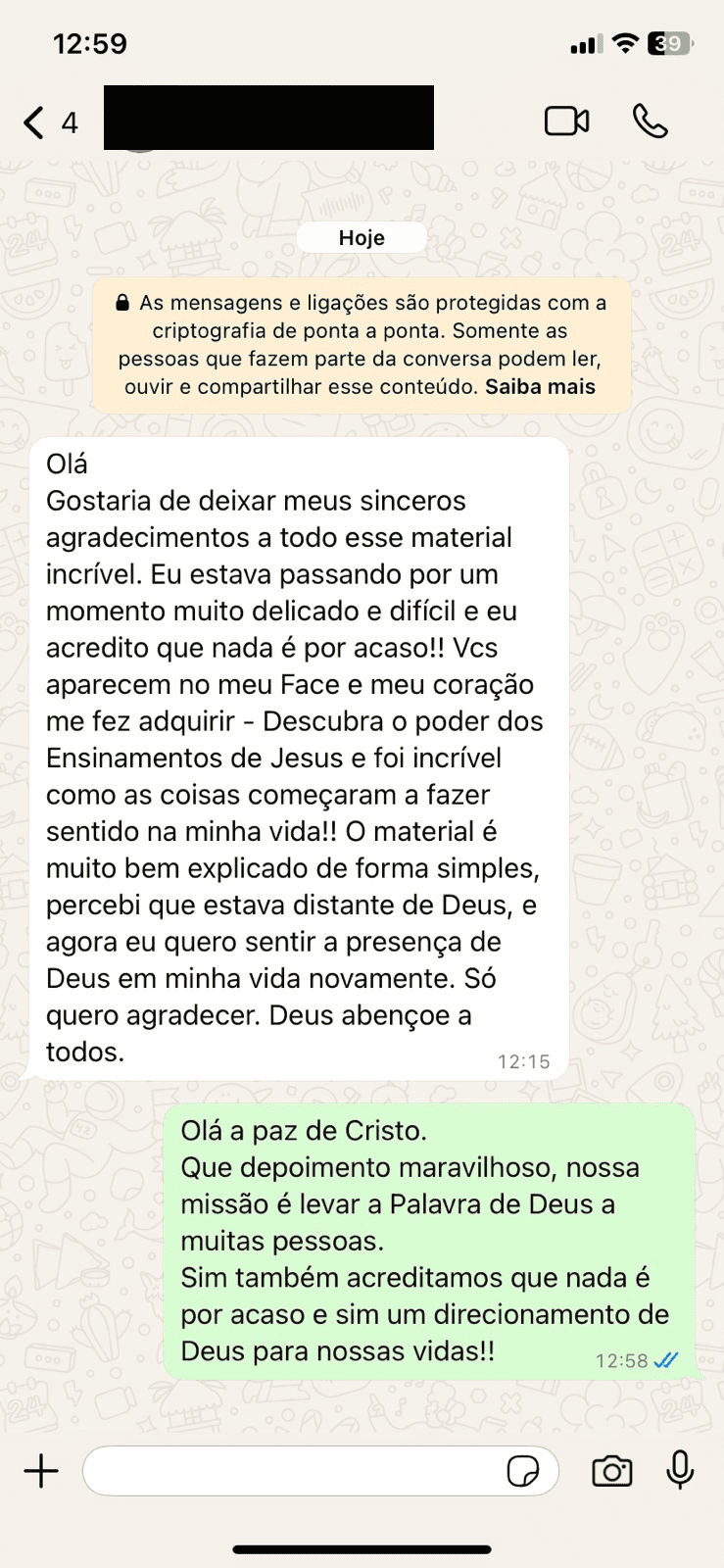Open the camera

(612, 1471)
